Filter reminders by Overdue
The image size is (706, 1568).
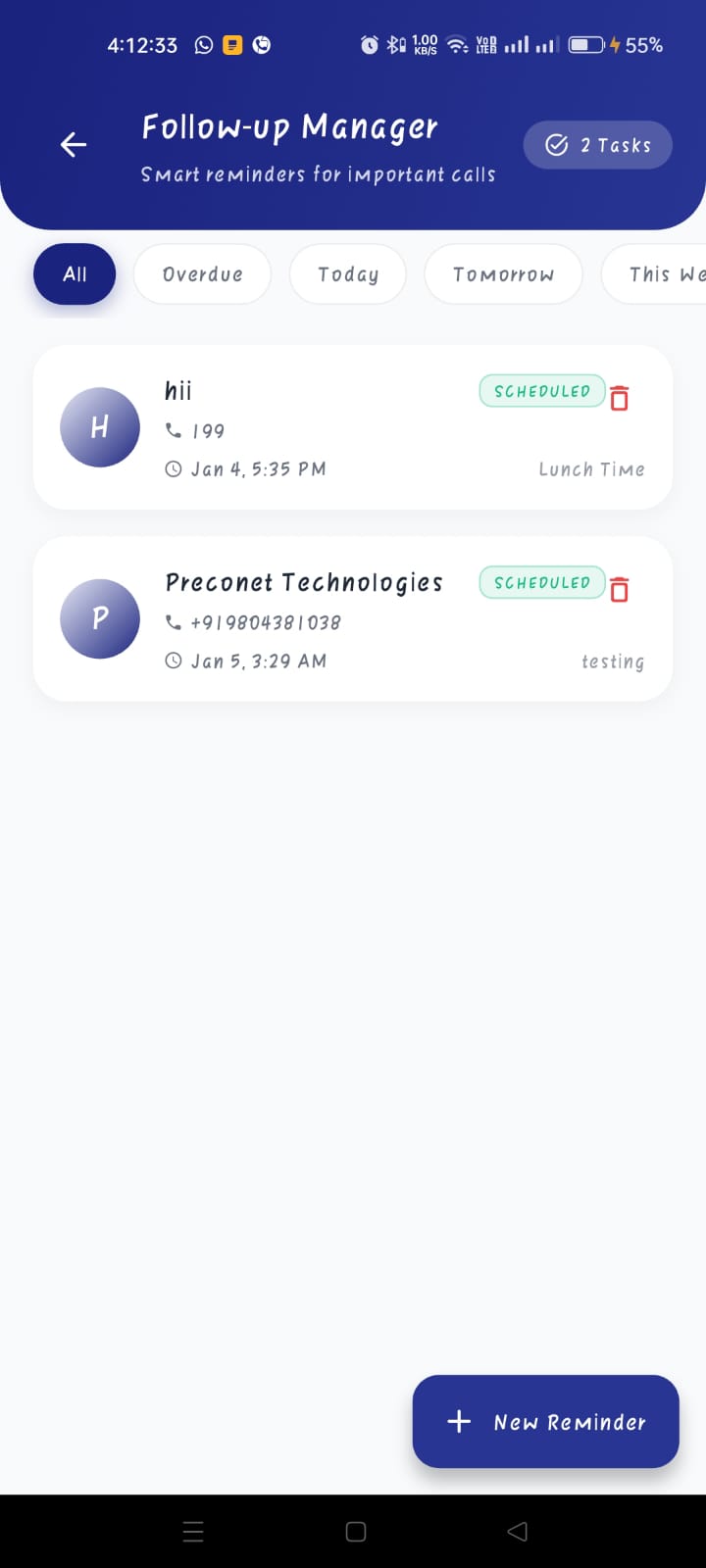coord(202,274)
